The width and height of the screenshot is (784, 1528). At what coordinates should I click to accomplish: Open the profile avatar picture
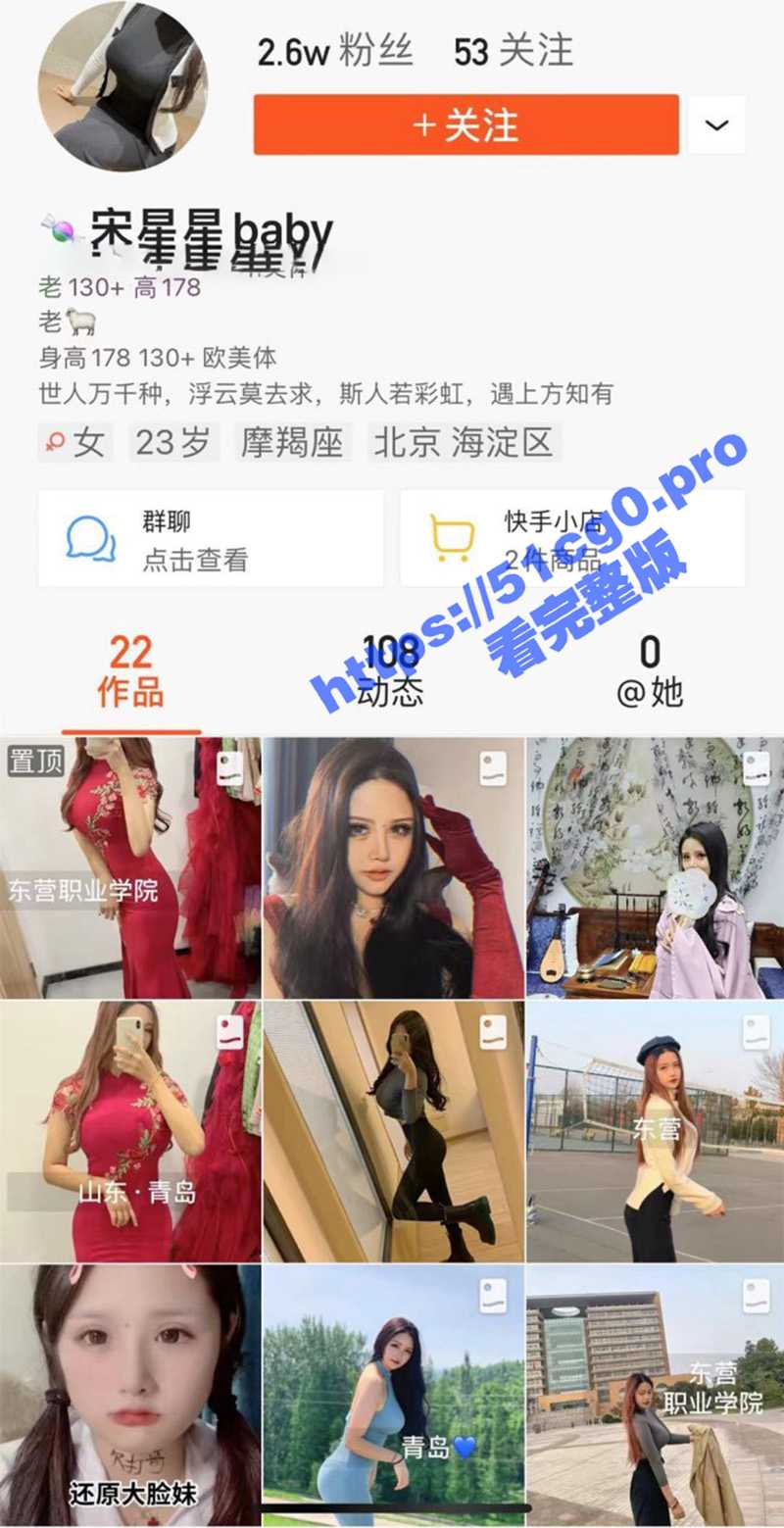[122, 86]
